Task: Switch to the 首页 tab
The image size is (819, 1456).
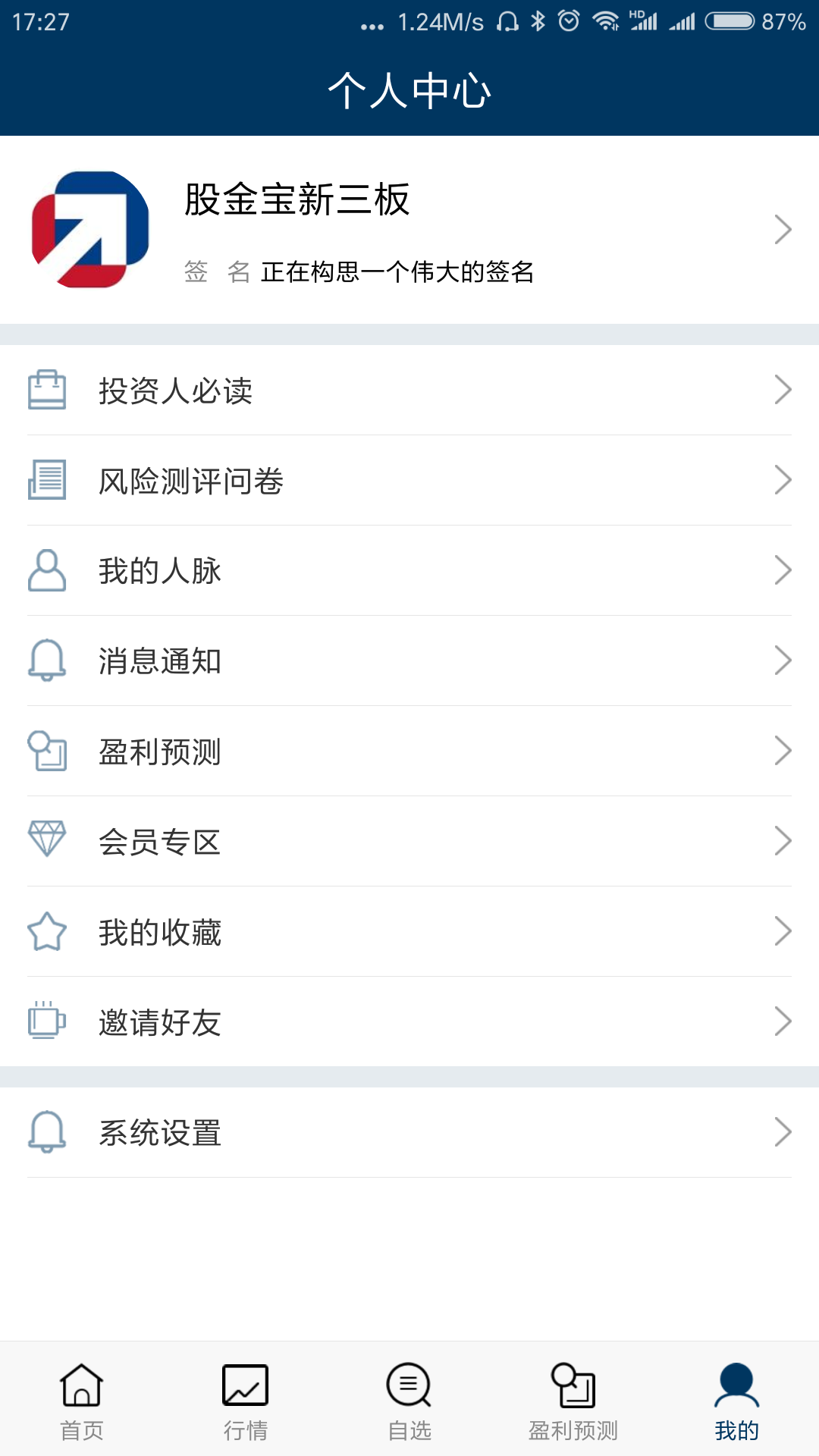Action: point(82,1401)
